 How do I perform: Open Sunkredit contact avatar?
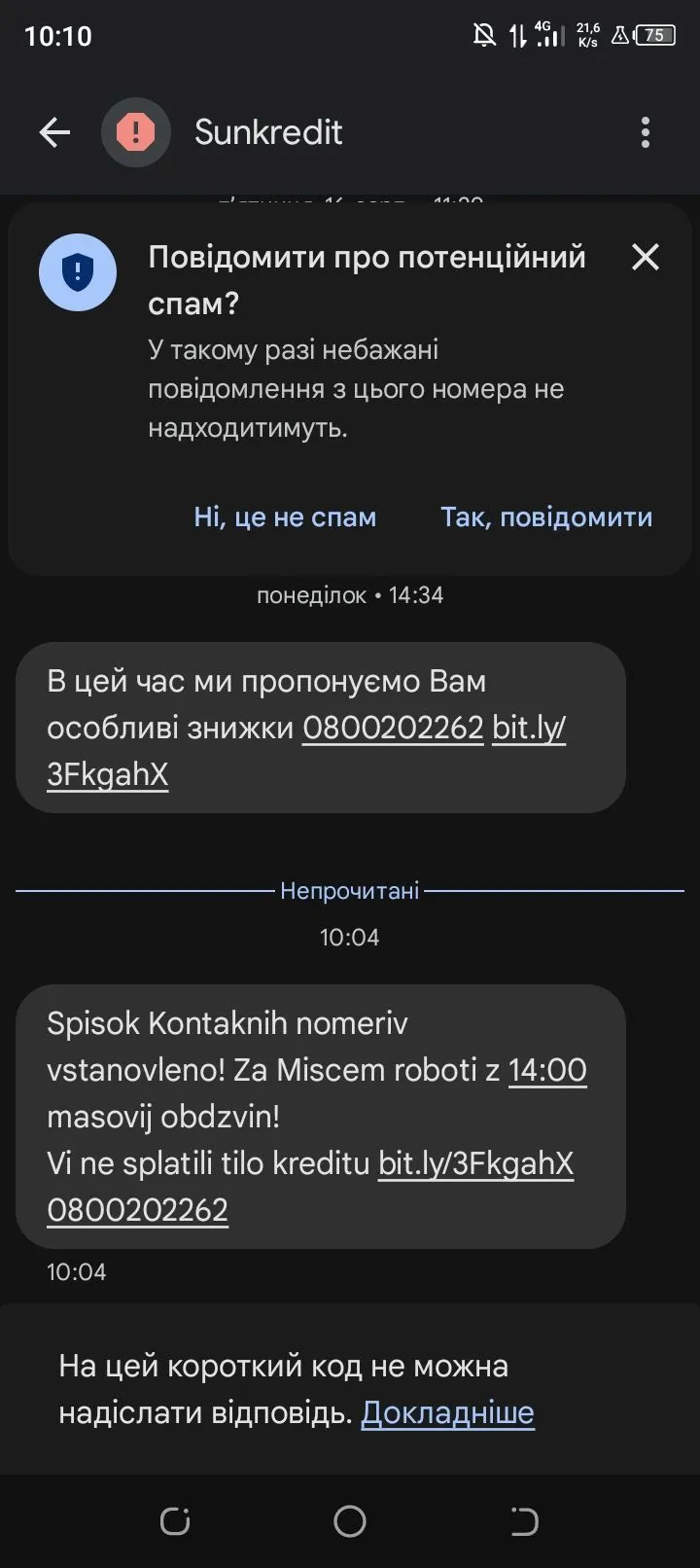point(136,132)
